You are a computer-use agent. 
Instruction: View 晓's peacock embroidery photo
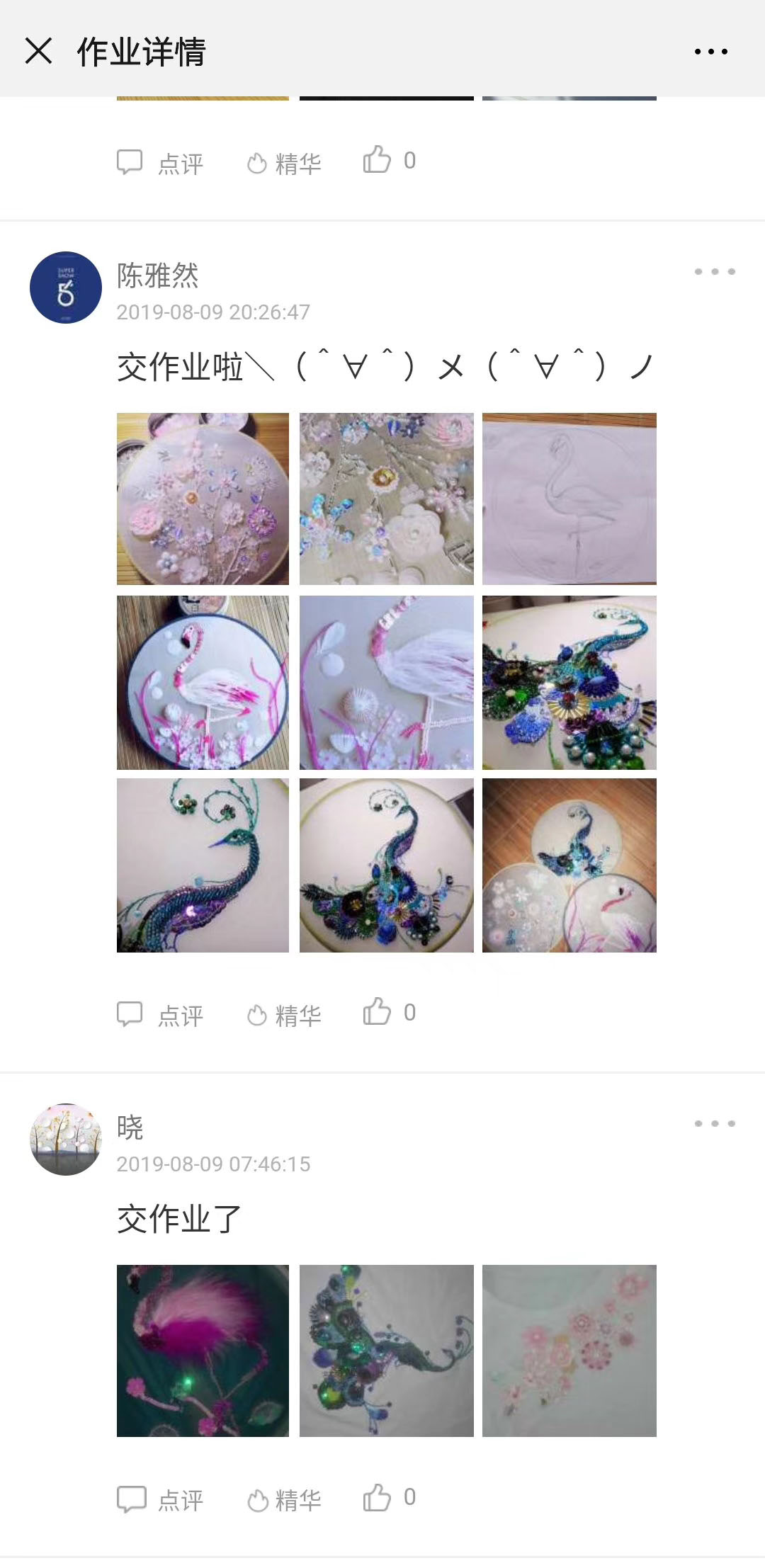point(387,1351)
